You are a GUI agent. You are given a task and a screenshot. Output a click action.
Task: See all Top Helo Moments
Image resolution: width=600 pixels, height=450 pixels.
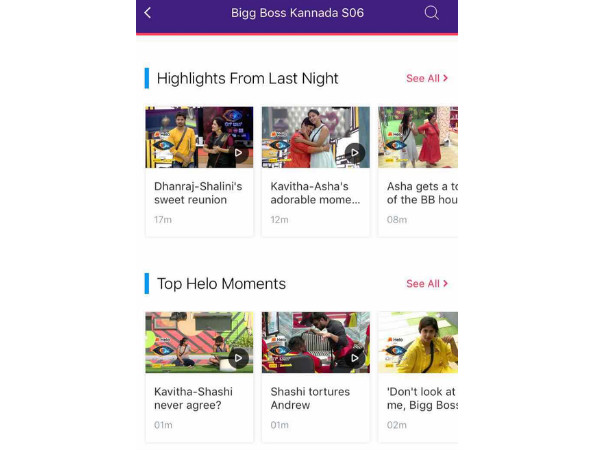click(x=426, y=284)
